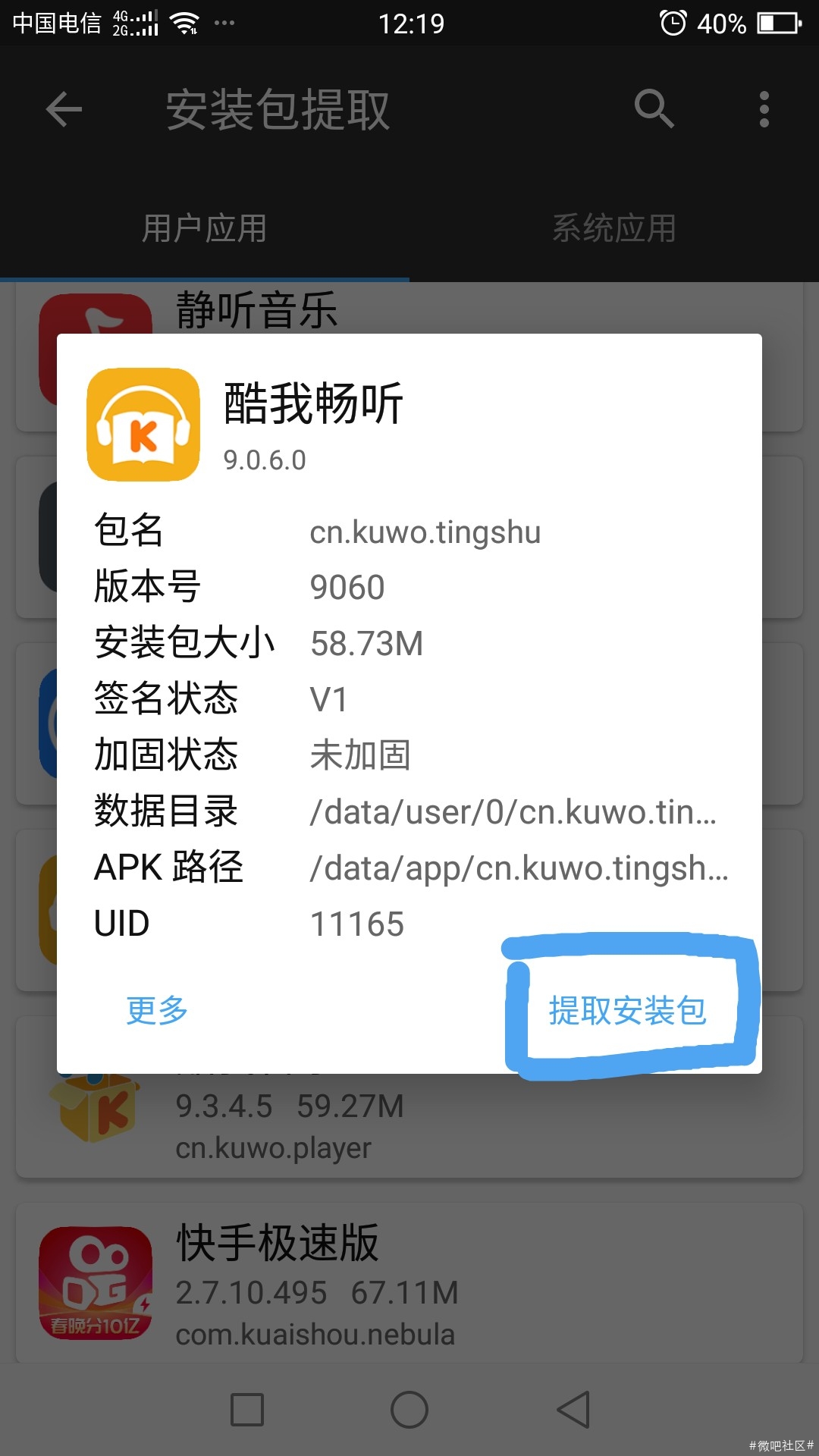Tap the system home button
Image resolution: width=819 pixels, height=1456 pixels.
tap(409, 1410)
